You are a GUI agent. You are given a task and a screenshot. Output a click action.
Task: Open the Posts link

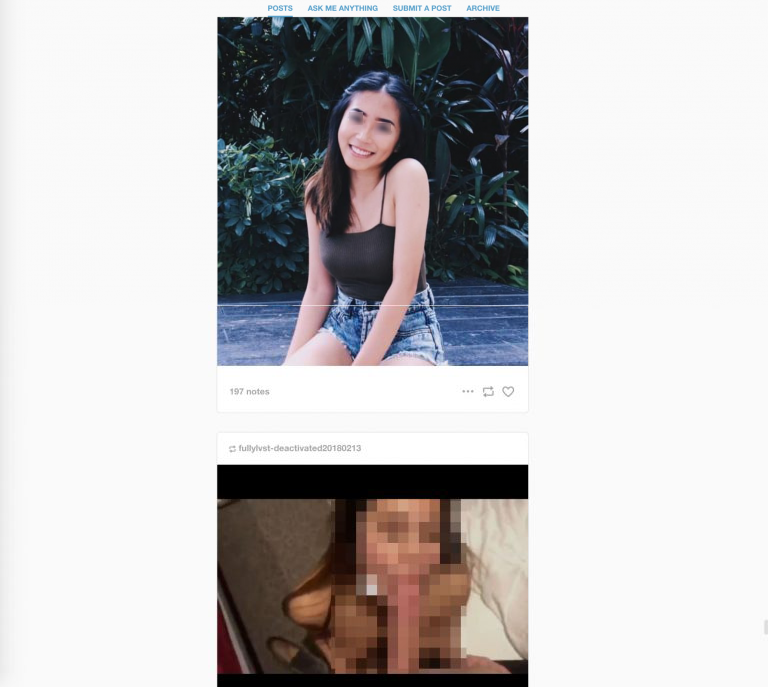pyautogui.click(x=280, y=8)
